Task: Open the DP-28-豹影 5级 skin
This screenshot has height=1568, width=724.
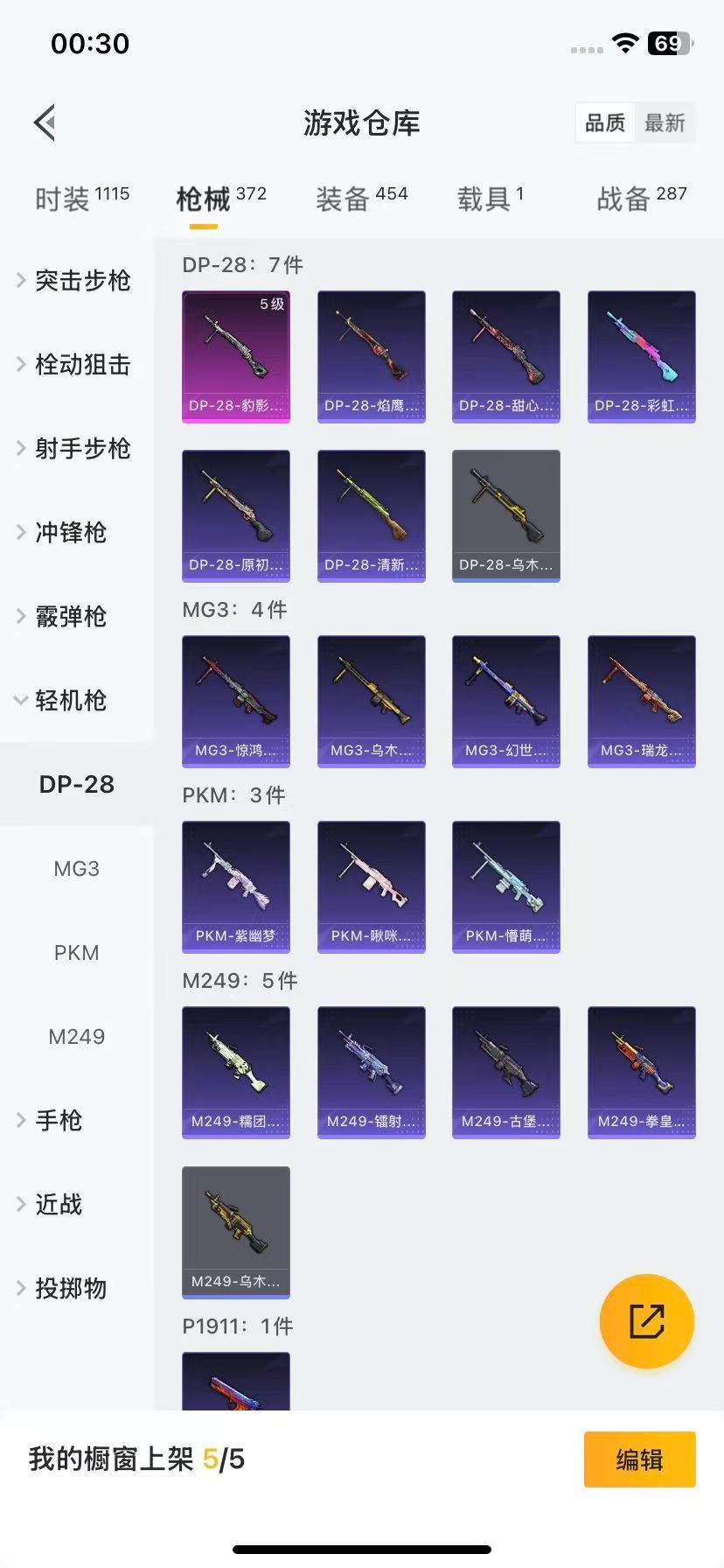Action: pos(235,355)
